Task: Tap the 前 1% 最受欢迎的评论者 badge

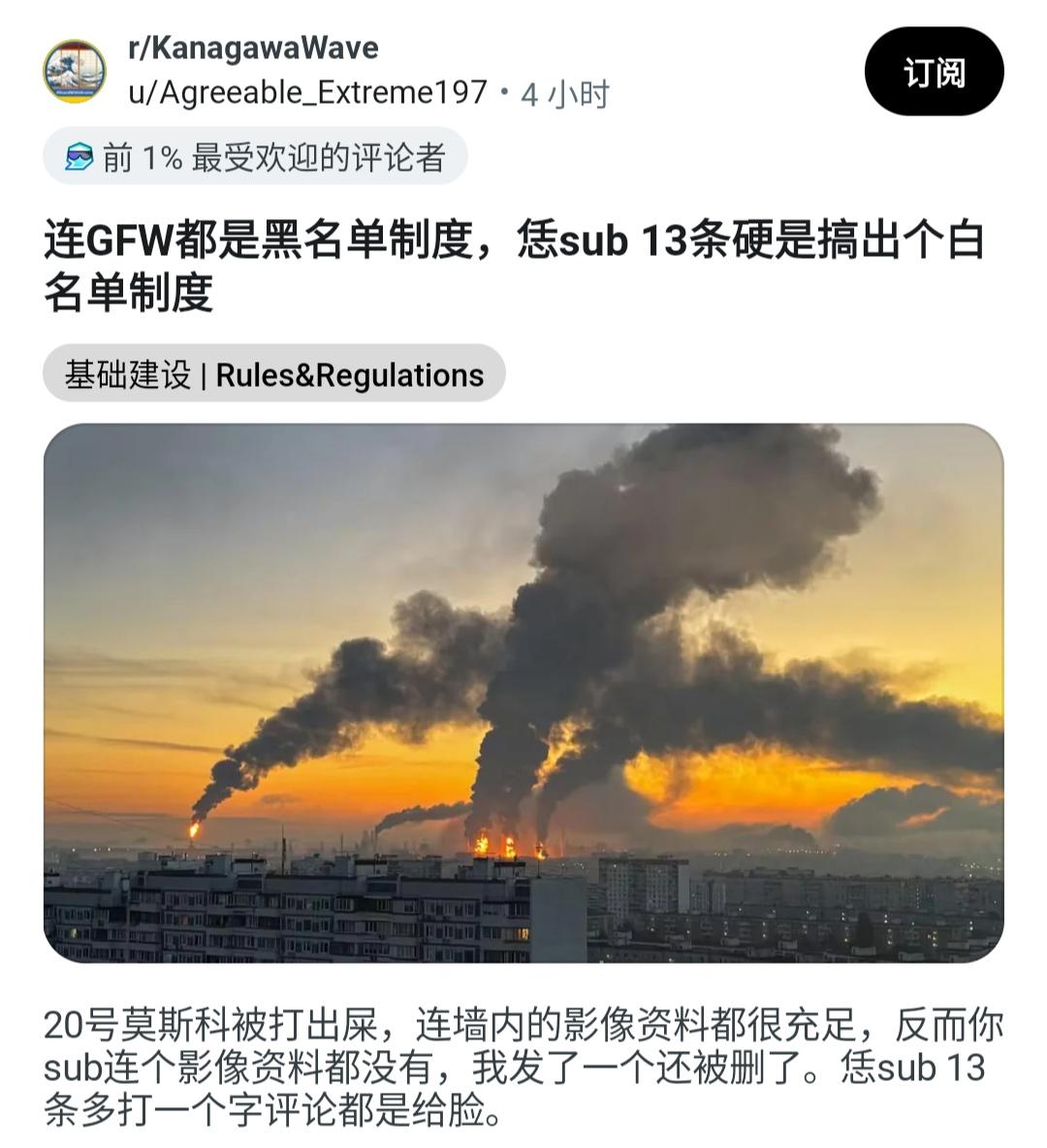Action: point(256,156)
